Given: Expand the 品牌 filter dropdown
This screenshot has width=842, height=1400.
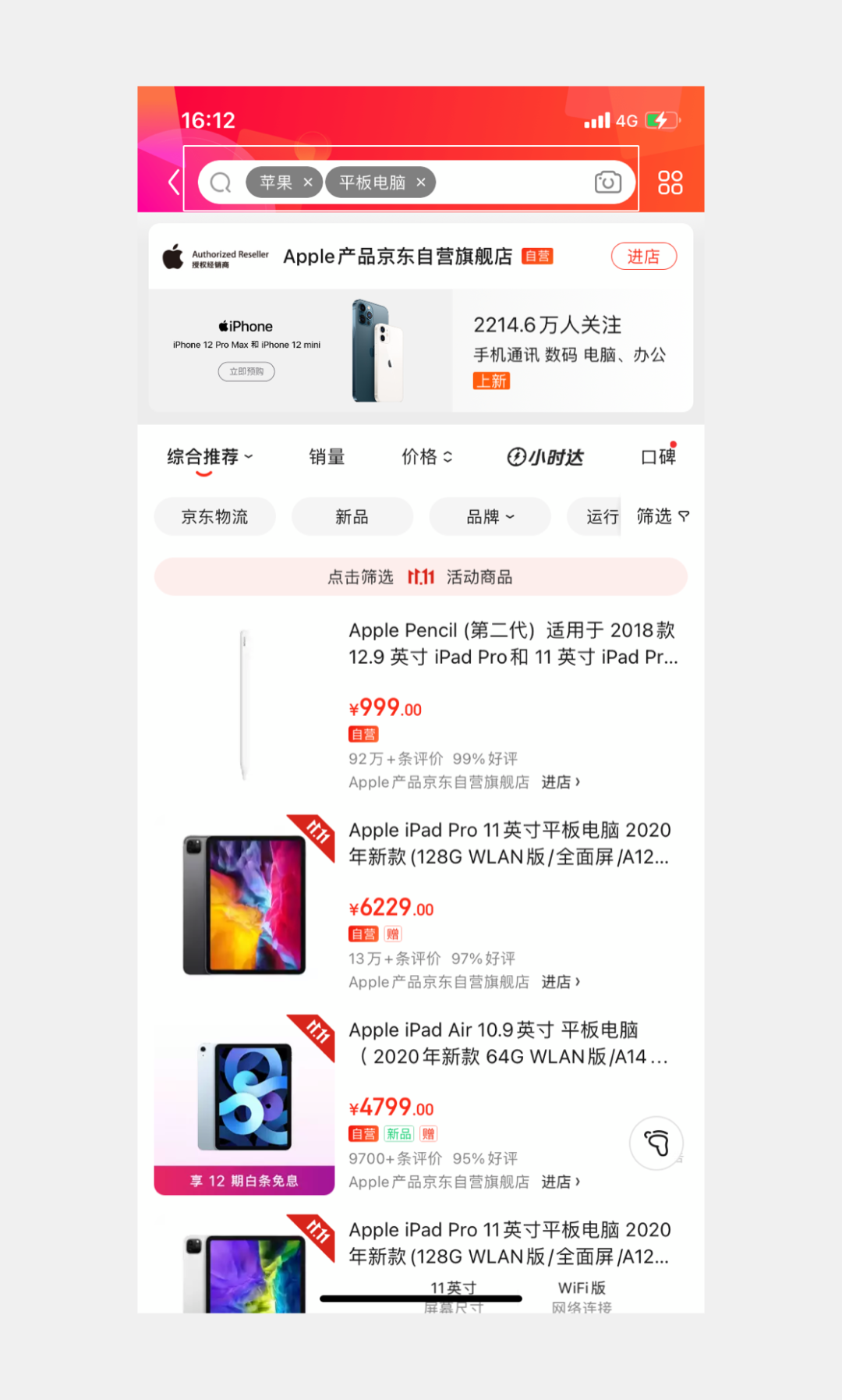Looking at the screenshot, I should pos(490,516).
